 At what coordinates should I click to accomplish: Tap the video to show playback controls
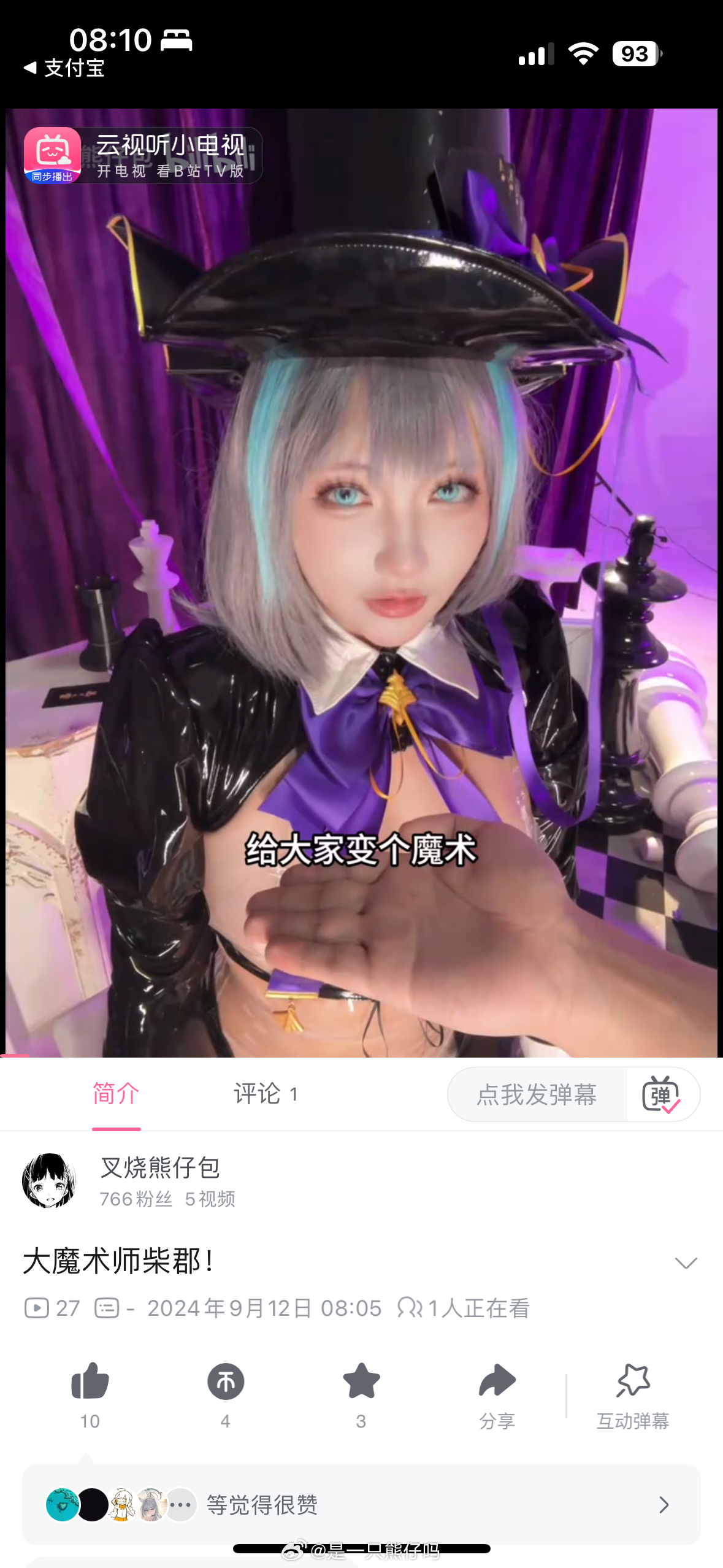(x=361, y=552)
